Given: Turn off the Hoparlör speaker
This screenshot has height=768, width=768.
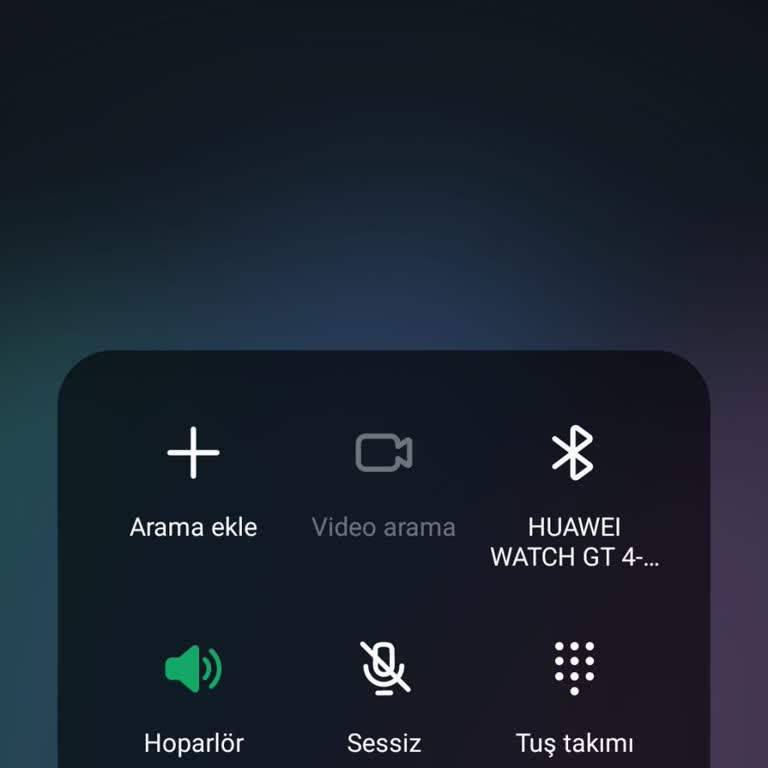Looking at the screenshot, I should click(x=193, y=668).
